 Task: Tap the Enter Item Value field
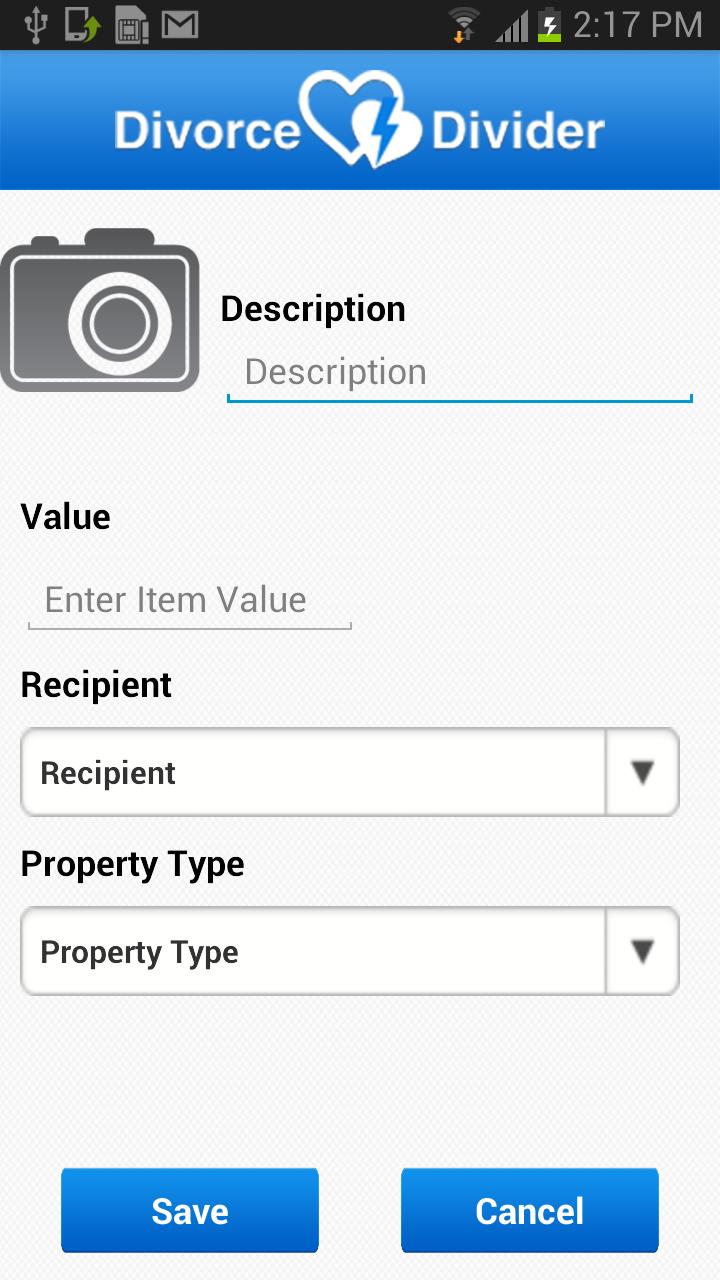(189, 601)
